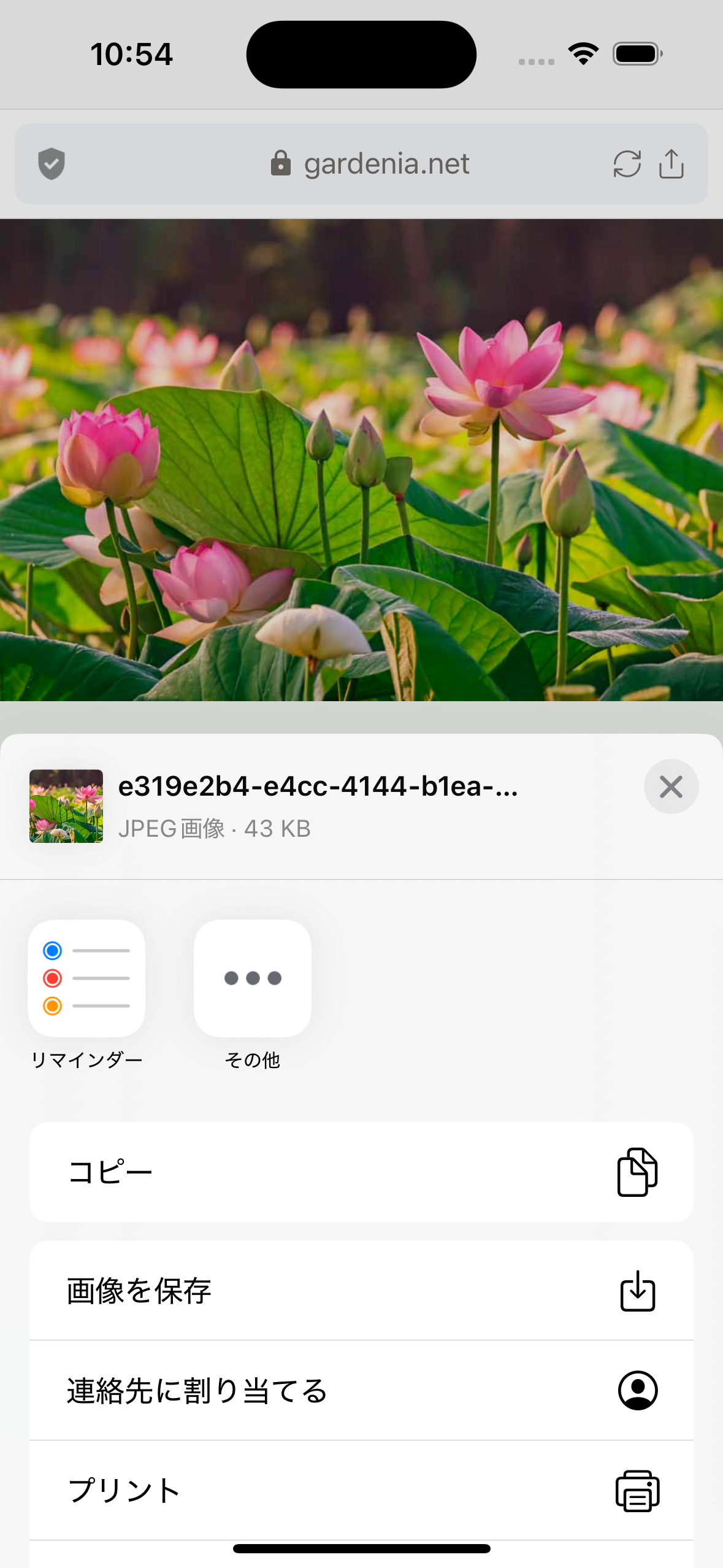This screenshot has width=723, height=1568.
Task: Tap the privacy shield icon near the URL
Action: pyautogui.click(x=52, y=163)
